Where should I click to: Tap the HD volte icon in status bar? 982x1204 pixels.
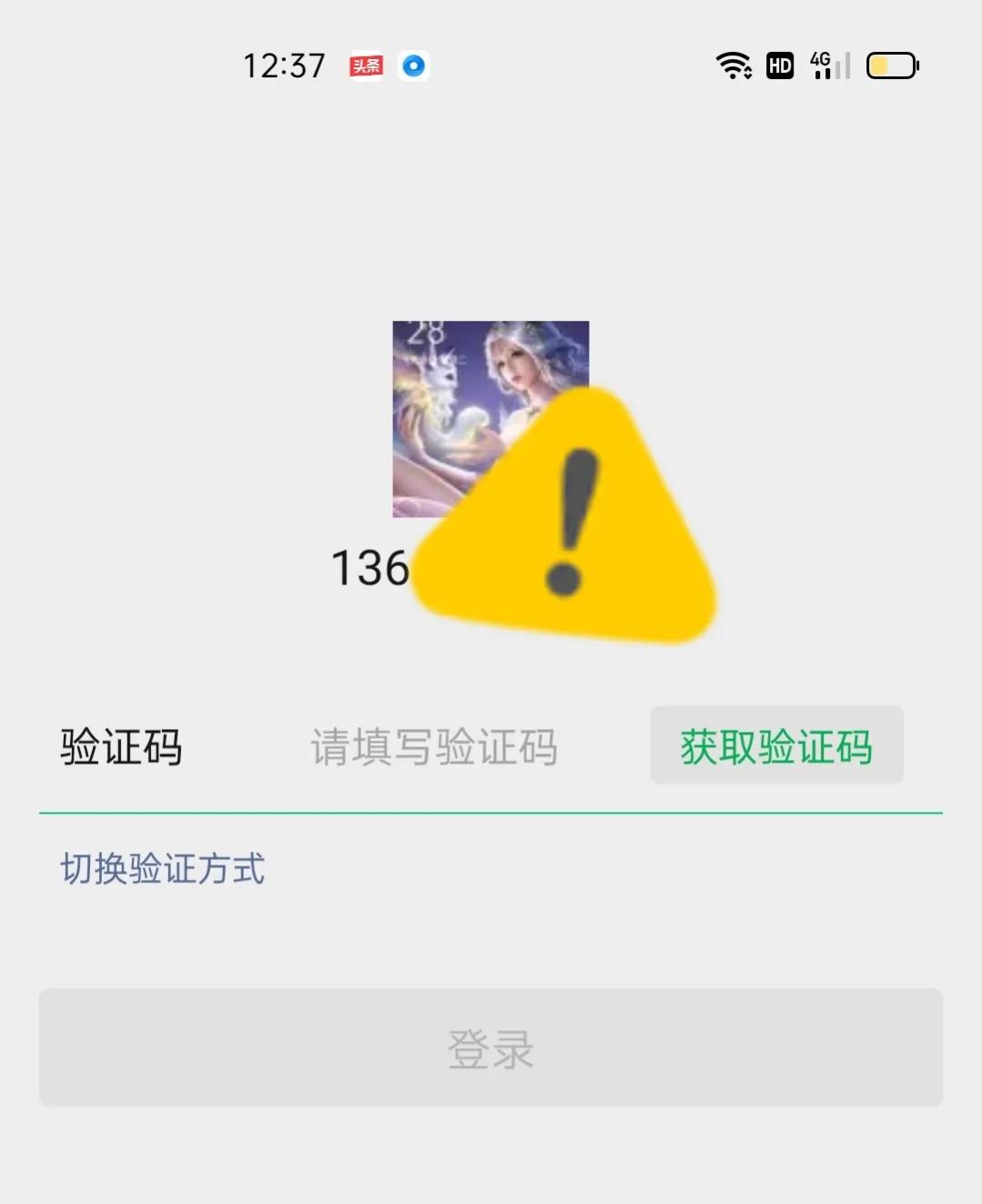[779, 64]
